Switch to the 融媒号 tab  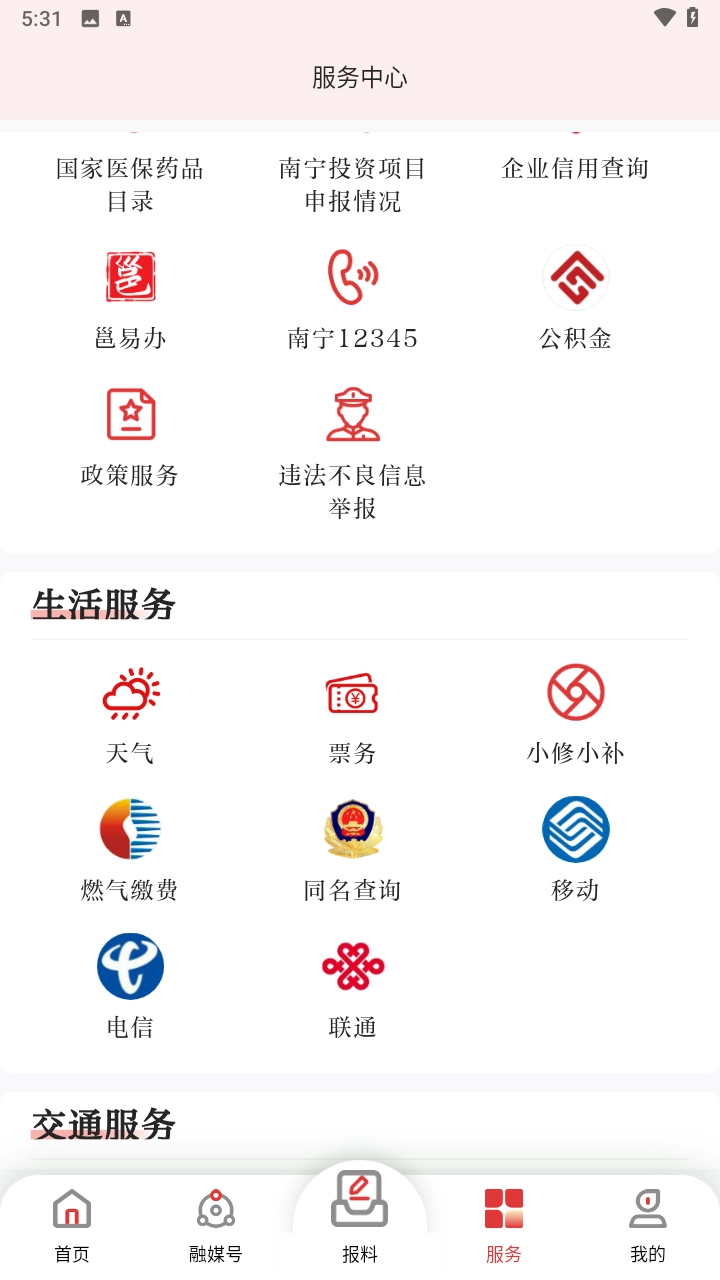point(216,1224)
